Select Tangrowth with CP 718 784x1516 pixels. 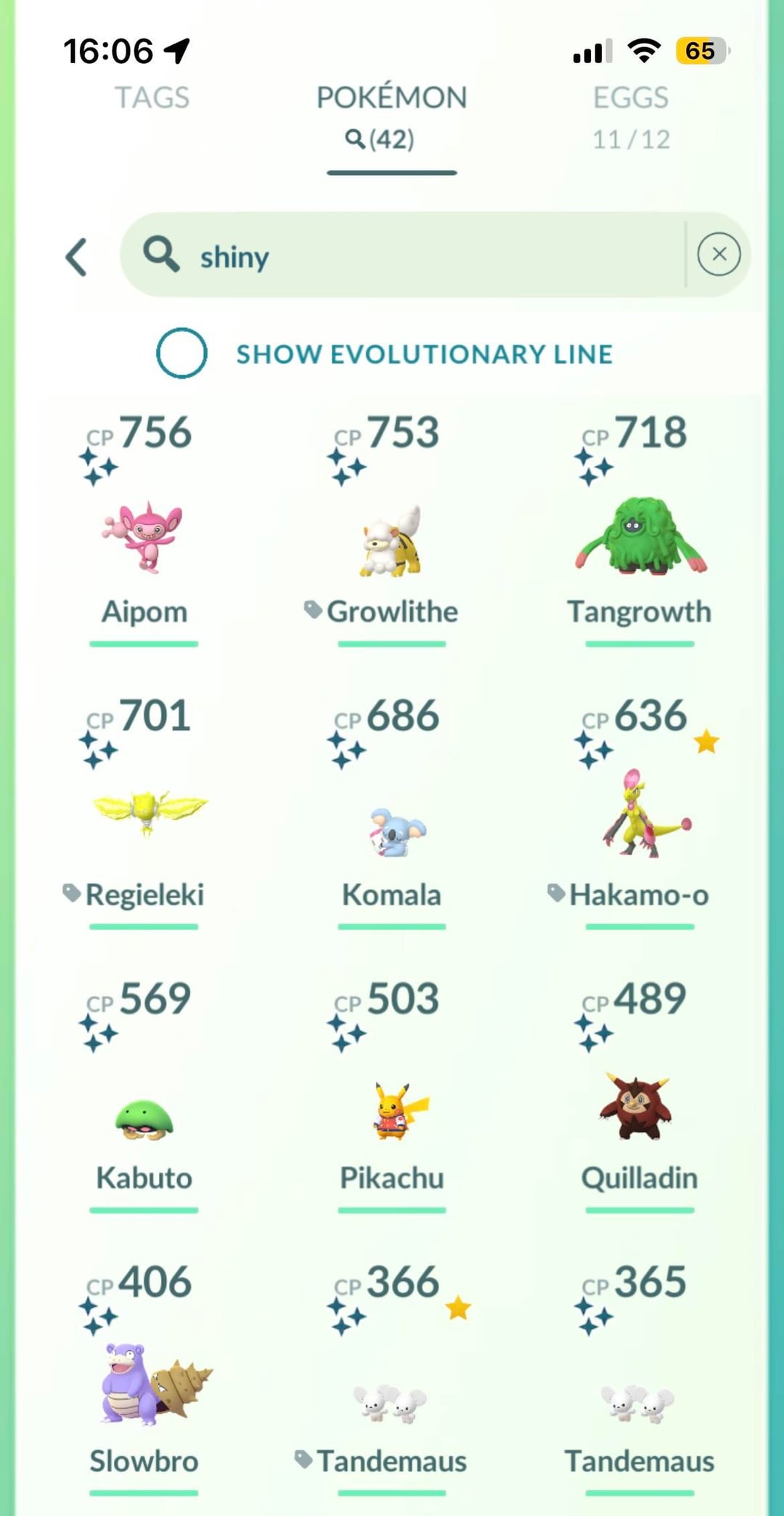coord(640,539)
